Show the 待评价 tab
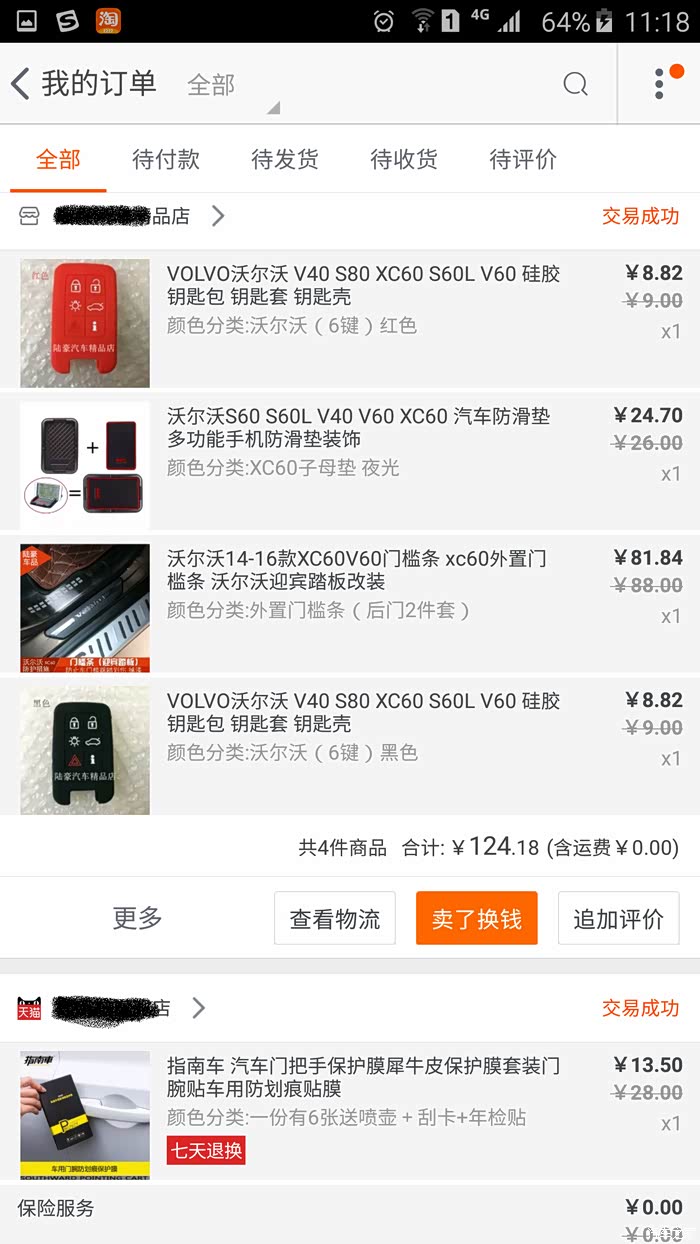The image size is (700, 1244). [523, 159]
